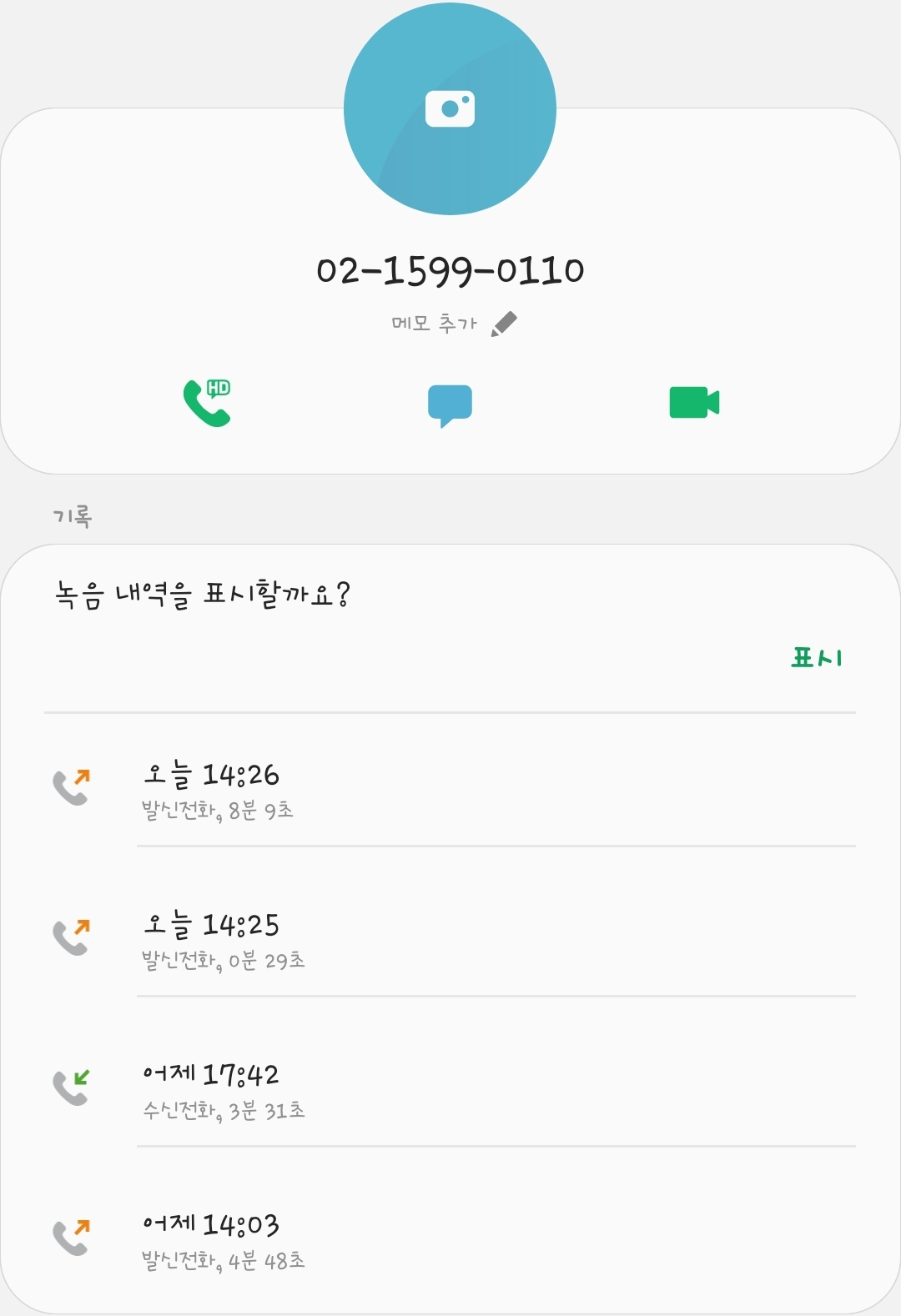This screenshot has width=901, height=1316.
Task: Open the 오늘 14:25 outgoing call entry
Action: 450,938
